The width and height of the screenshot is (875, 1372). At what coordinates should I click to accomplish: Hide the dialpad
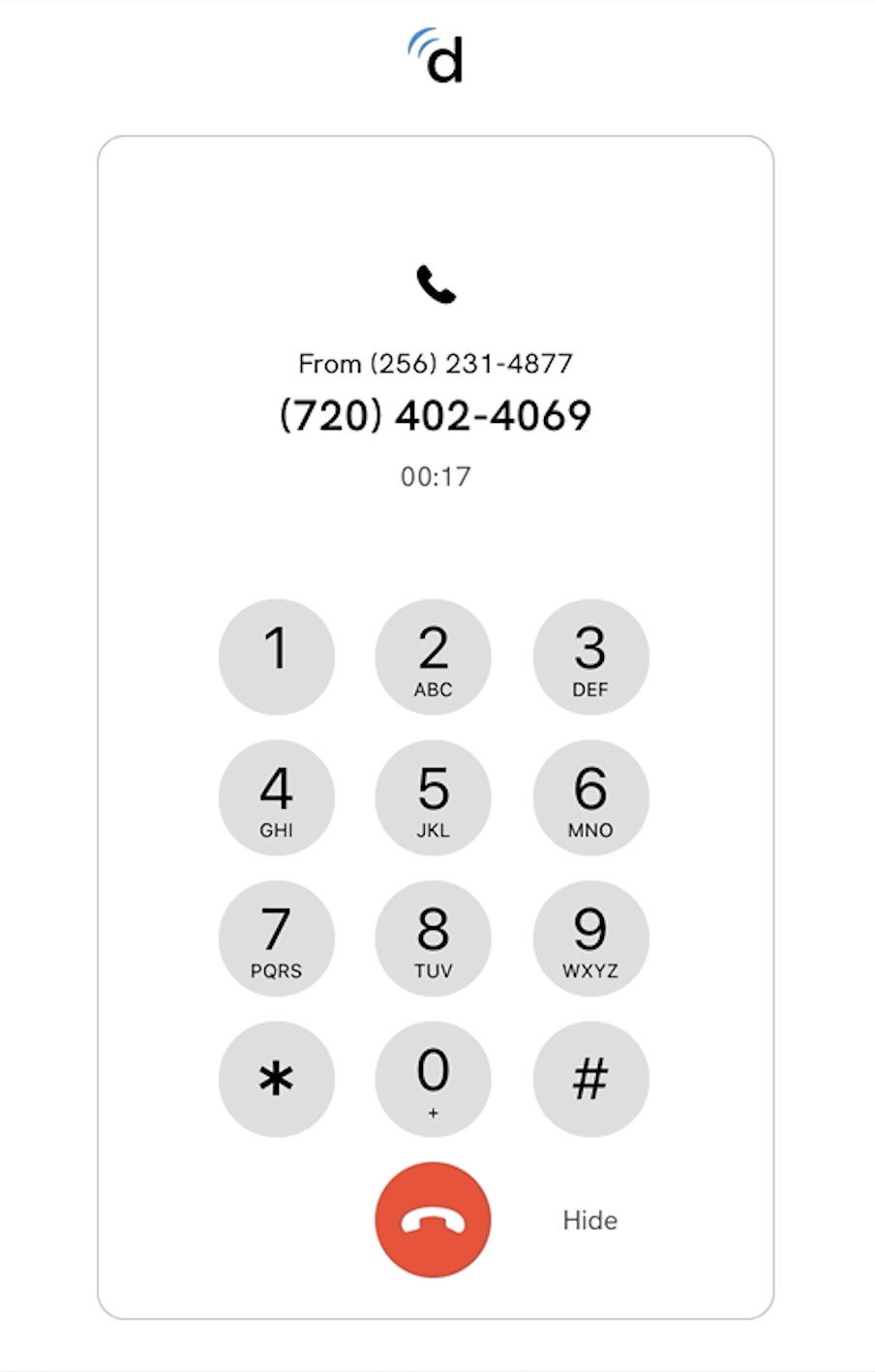tap(589, 1220)
